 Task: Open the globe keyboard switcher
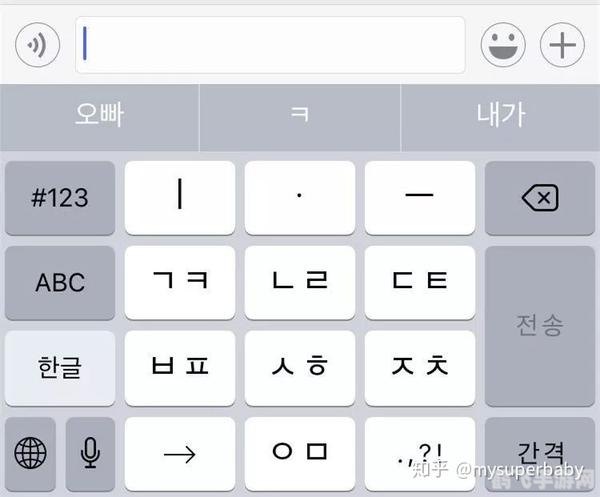tap(30, 455)
